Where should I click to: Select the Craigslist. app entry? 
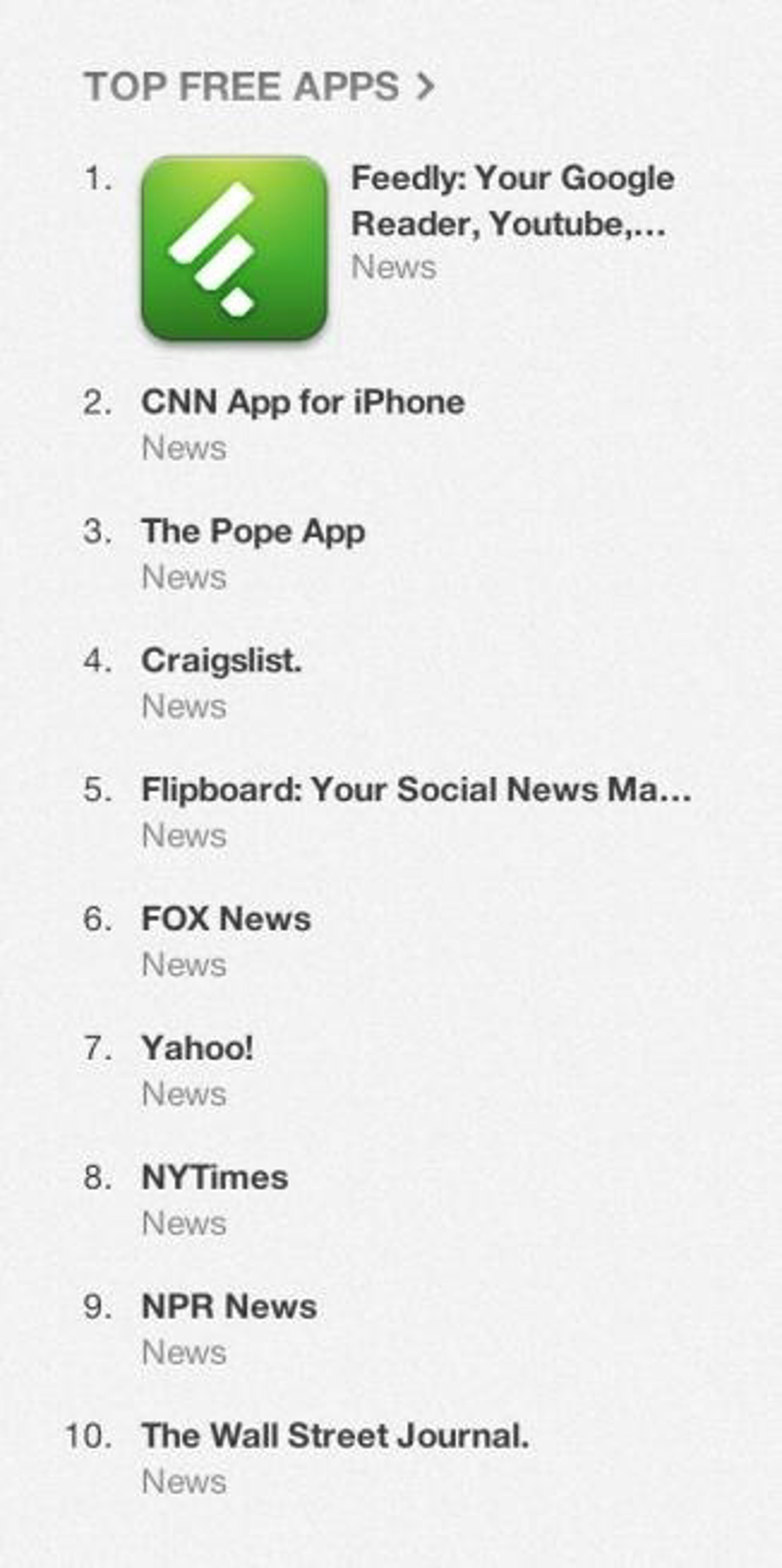click(221, 661)
